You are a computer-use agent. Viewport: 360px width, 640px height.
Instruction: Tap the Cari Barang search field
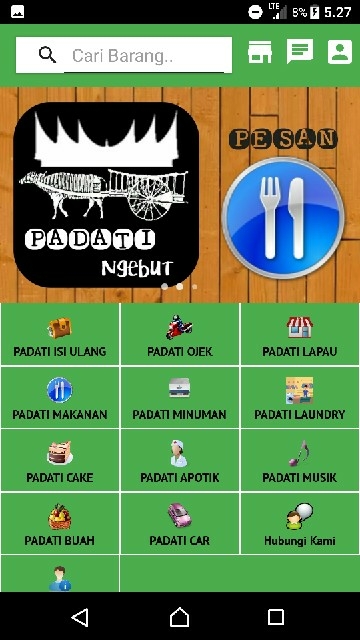(x=124, y=55)
